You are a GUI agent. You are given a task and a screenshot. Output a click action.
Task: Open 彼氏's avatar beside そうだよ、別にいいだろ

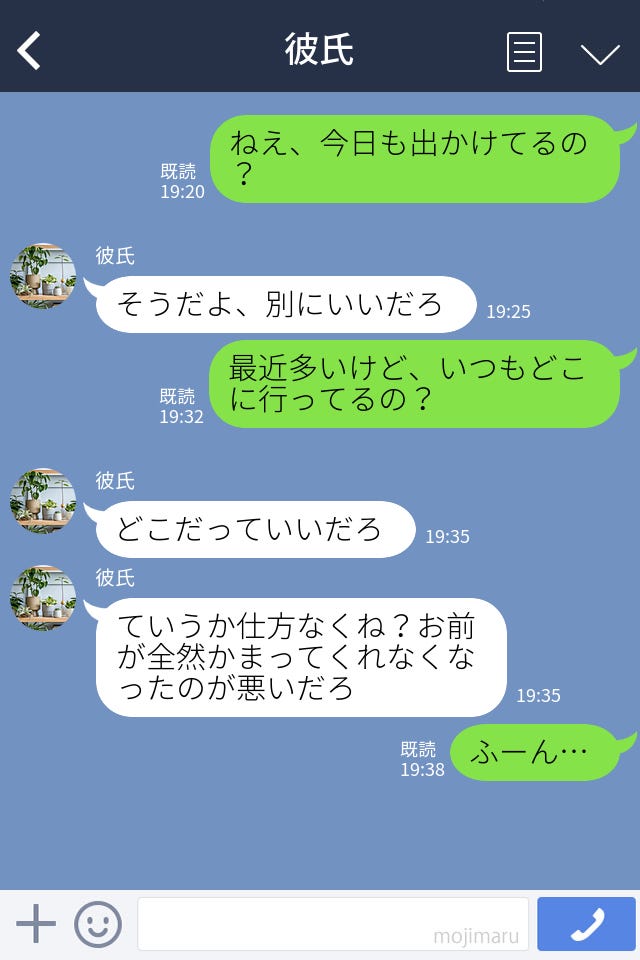43,276
